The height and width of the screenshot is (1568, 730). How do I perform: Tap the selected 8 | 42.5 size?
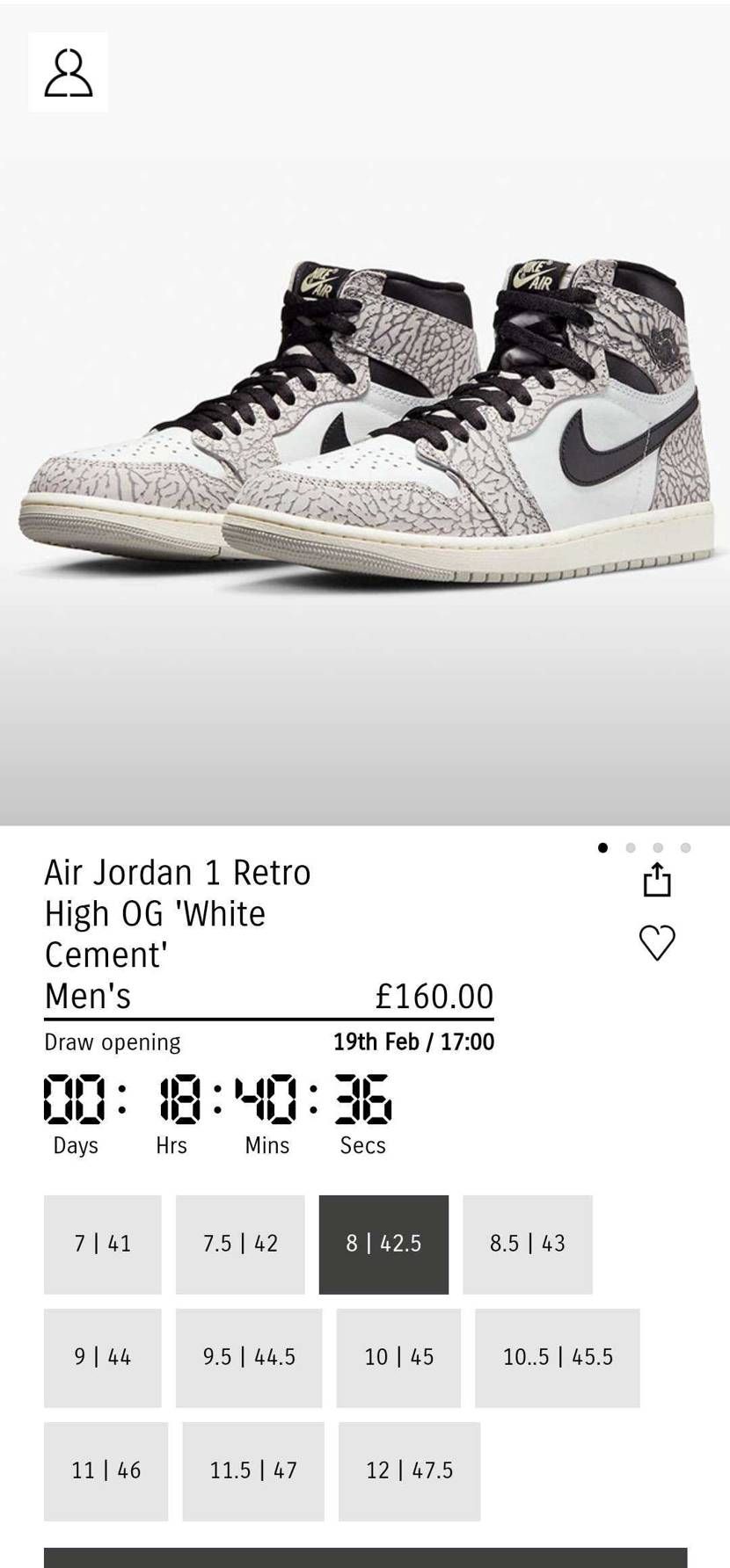coord(383,1244)
